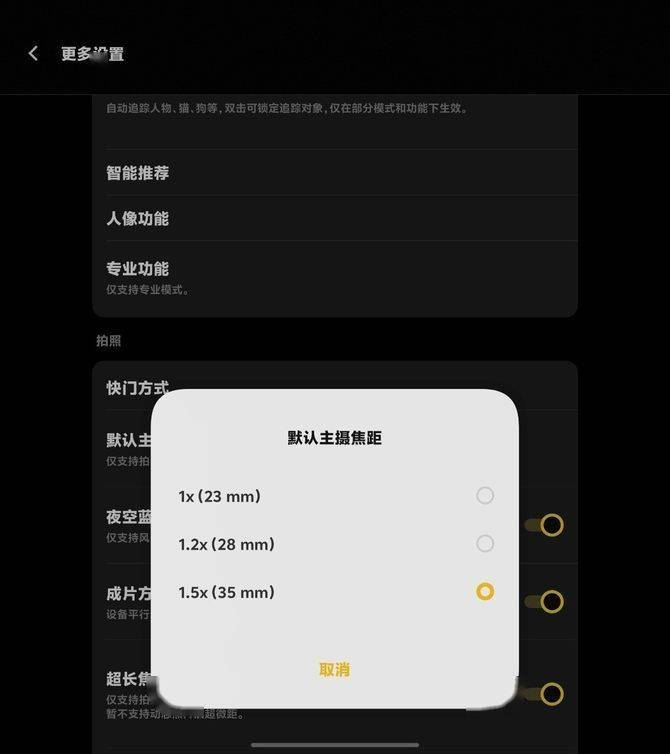Dismiss the dialog with 取消

[335, 669]
